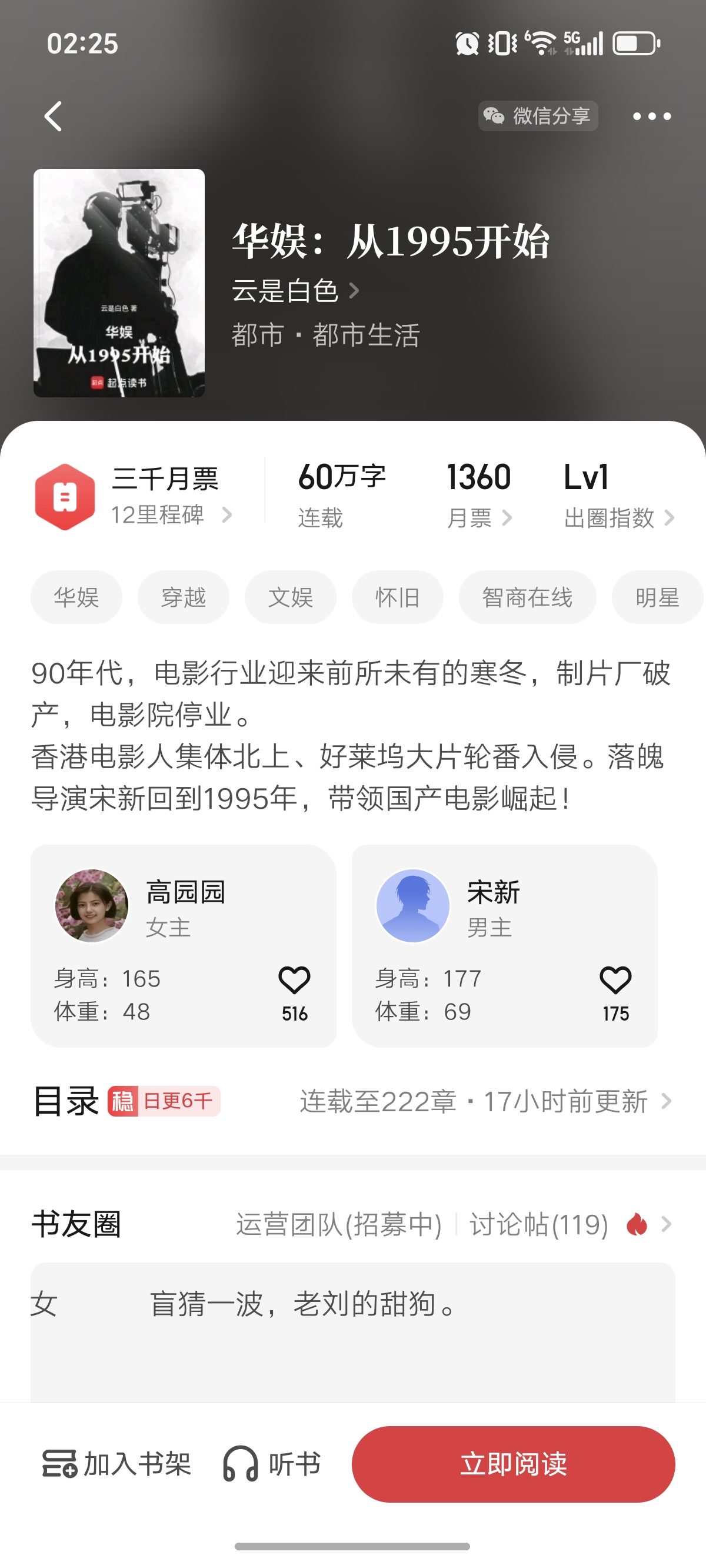This screenshot has height=1568, width=706.
Task: Share the book via 微信分享
Action: point(537,115)
